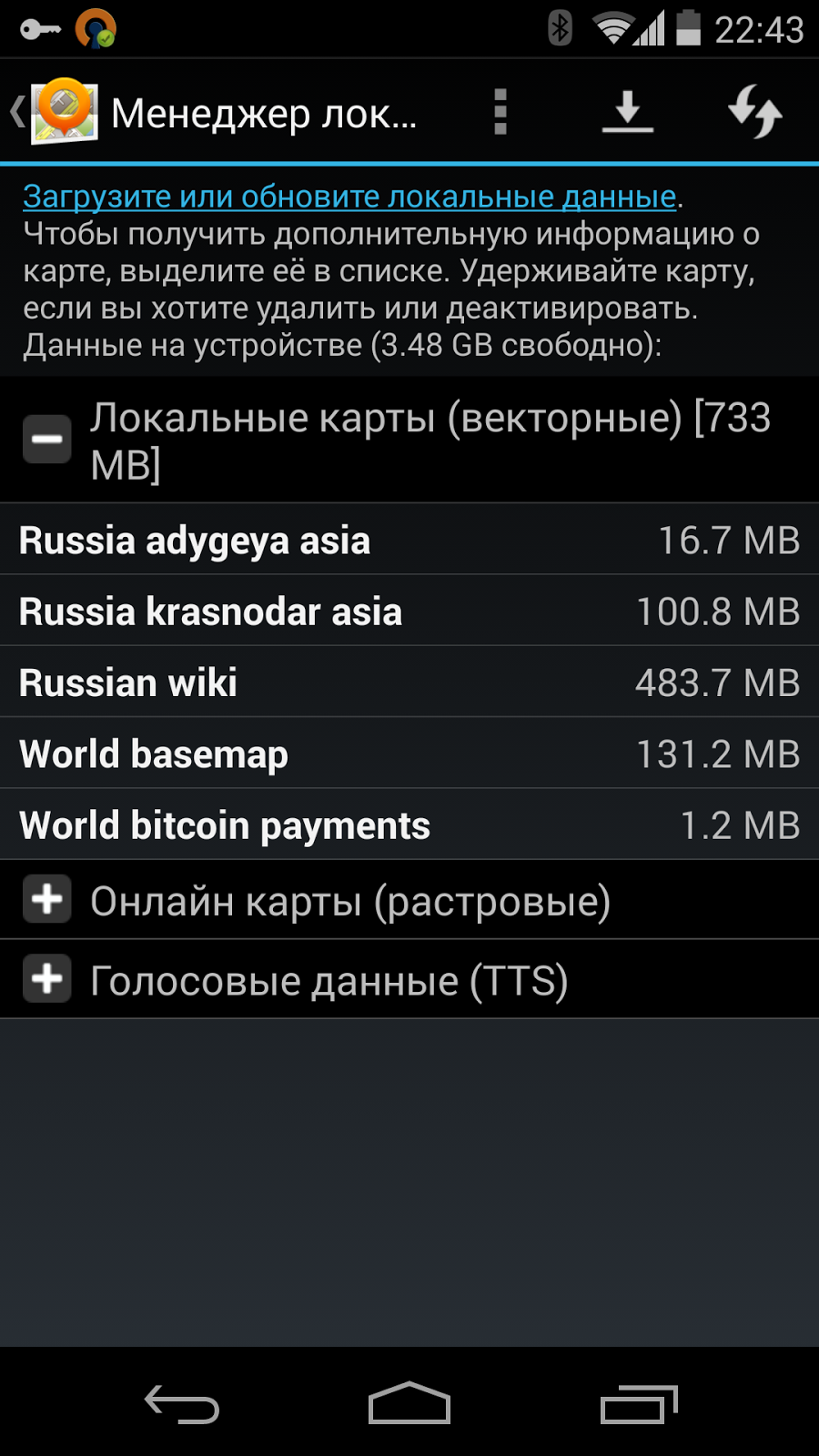Select the Russia krasnodar asia map
This screenshot has height=1456, width=819.
(409, 612)
